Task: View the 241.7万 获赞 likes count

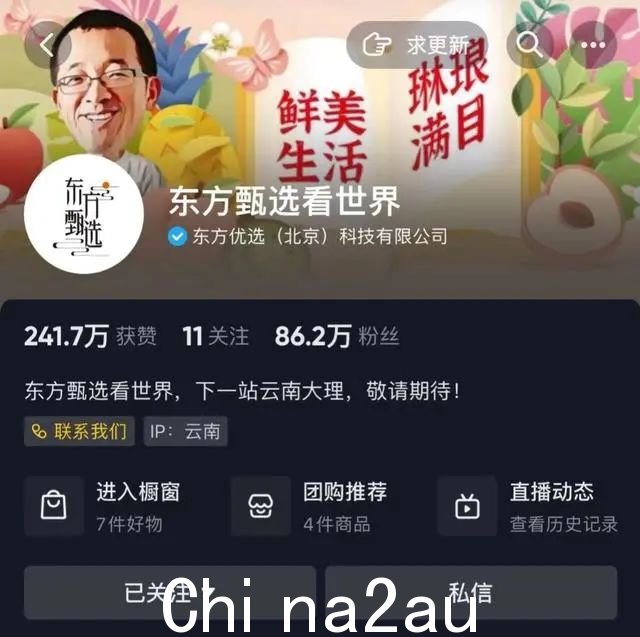Action: click(x=90, y=337)
